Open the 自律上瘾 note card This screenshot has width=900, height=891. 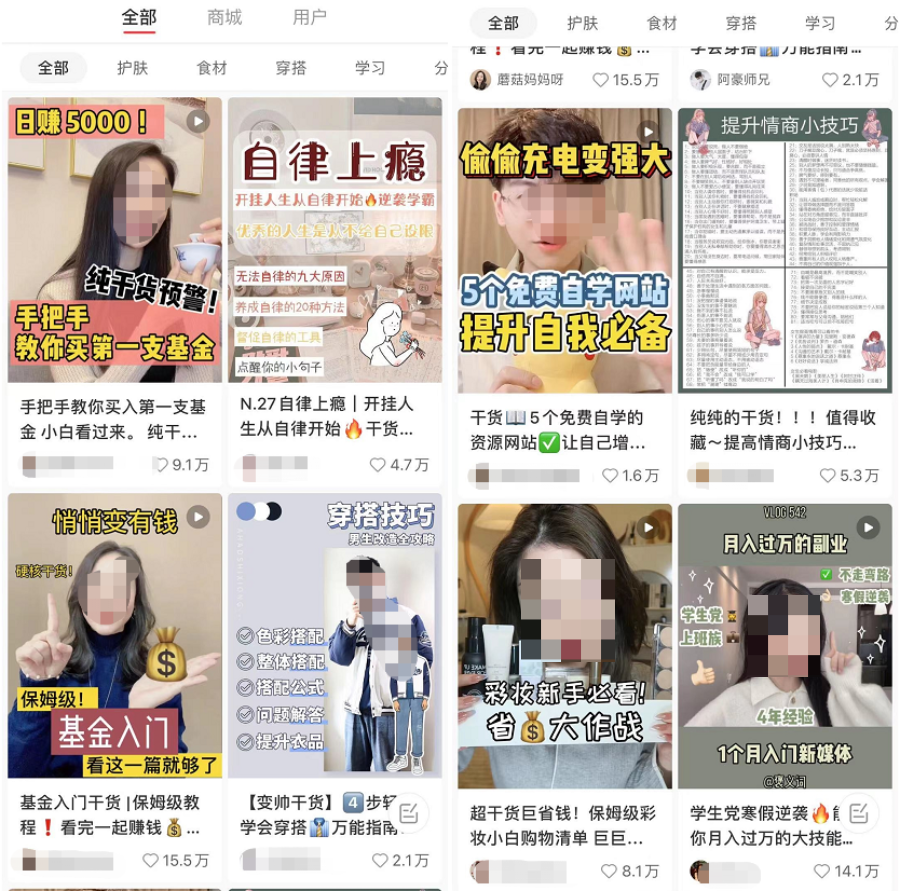click(x=334, y=240)
